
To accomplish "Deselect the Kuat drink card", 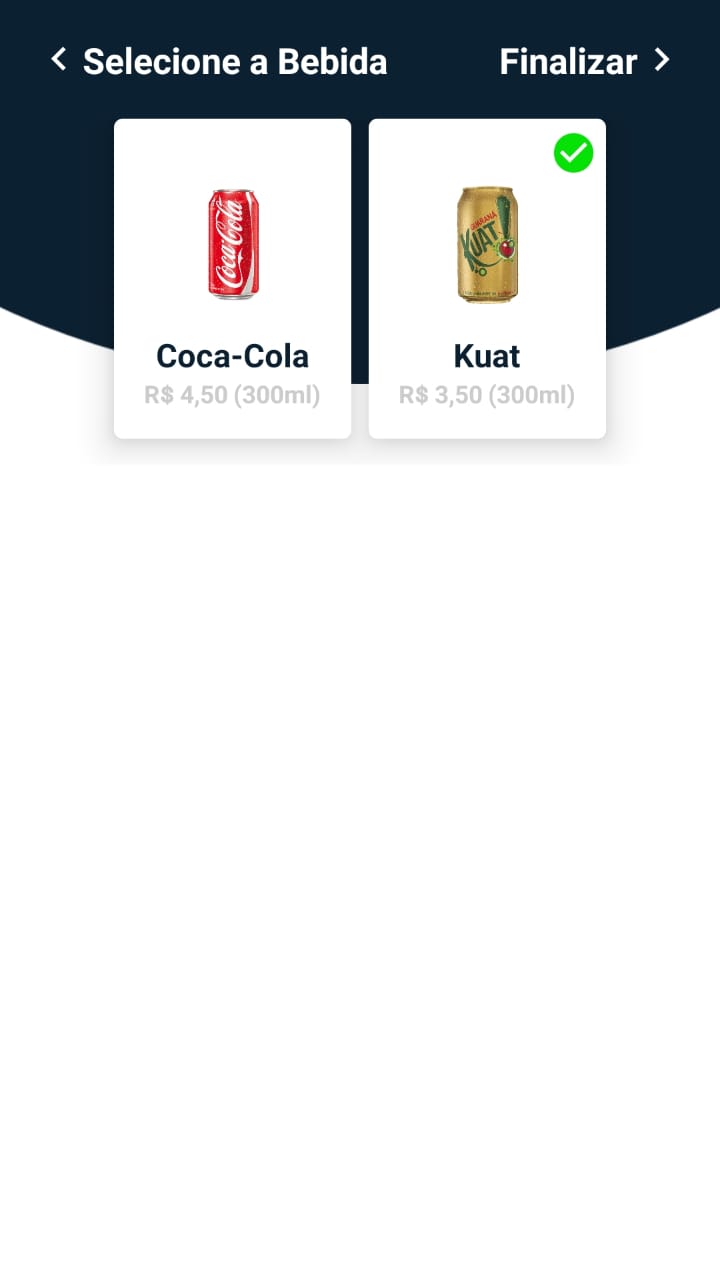I will (x=487, y=278).
